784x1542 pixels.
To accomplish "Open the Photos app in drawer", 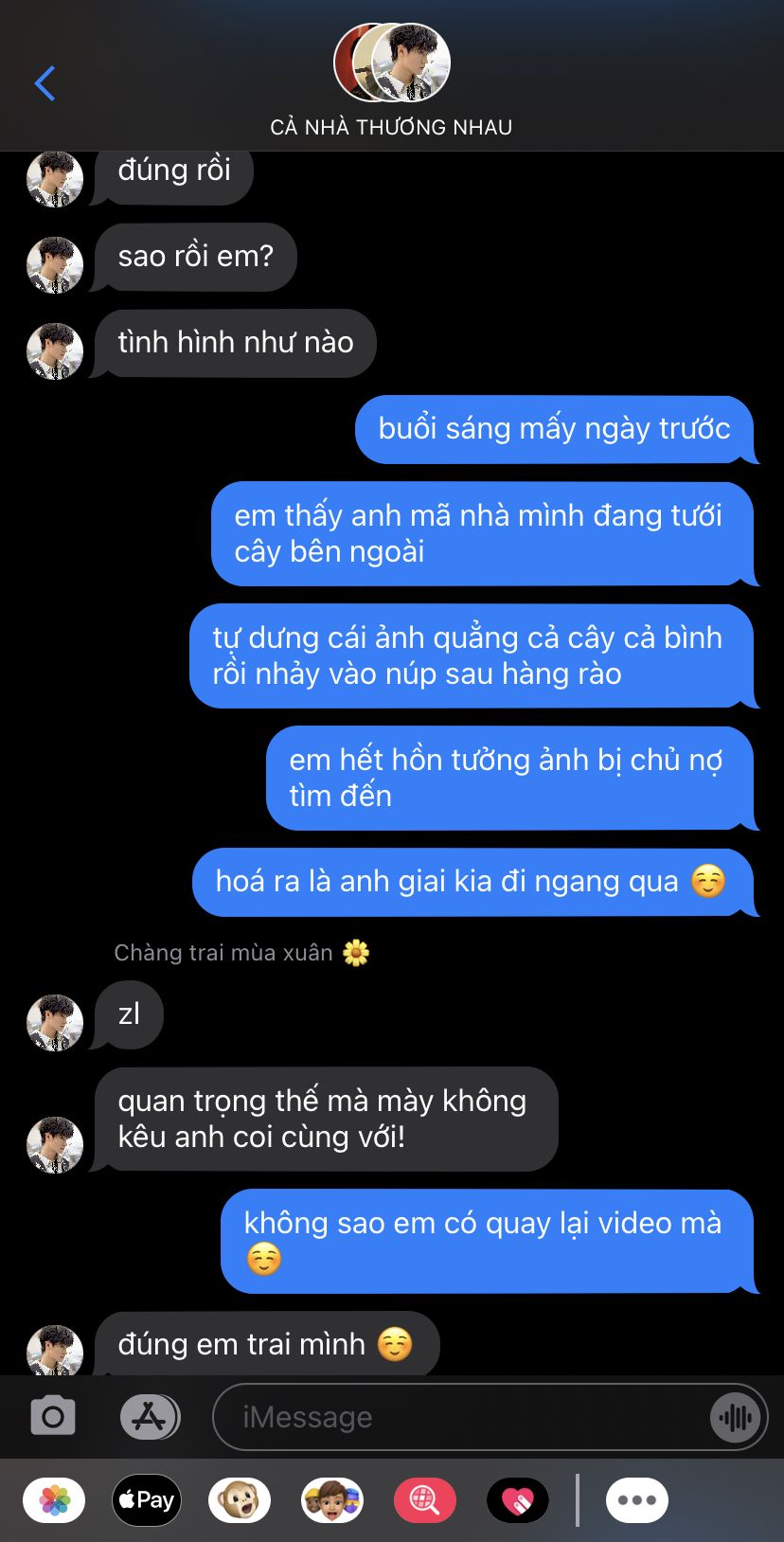I will coord(54,1500).
